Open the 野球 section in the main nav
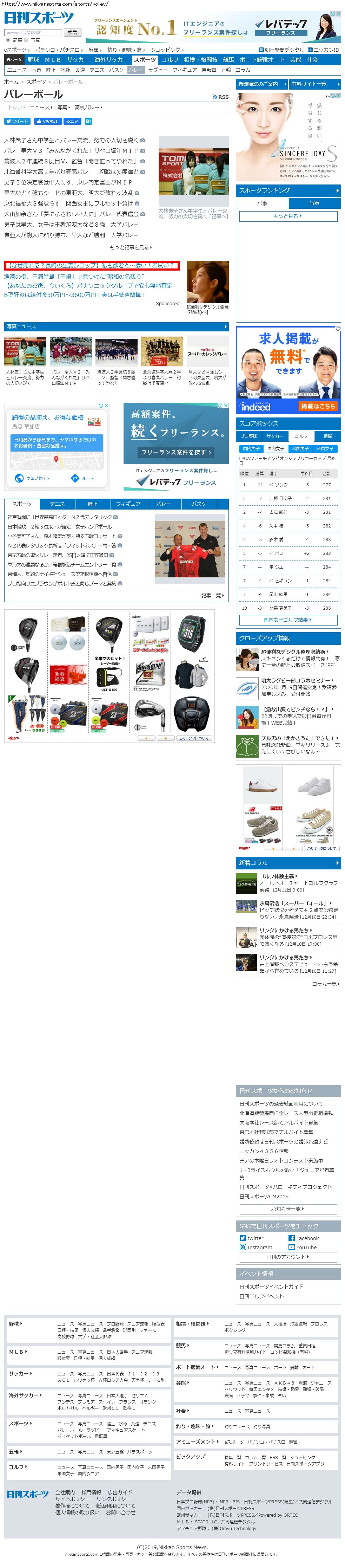This screenshot has width=345, height=1568. tap(33, 60)
